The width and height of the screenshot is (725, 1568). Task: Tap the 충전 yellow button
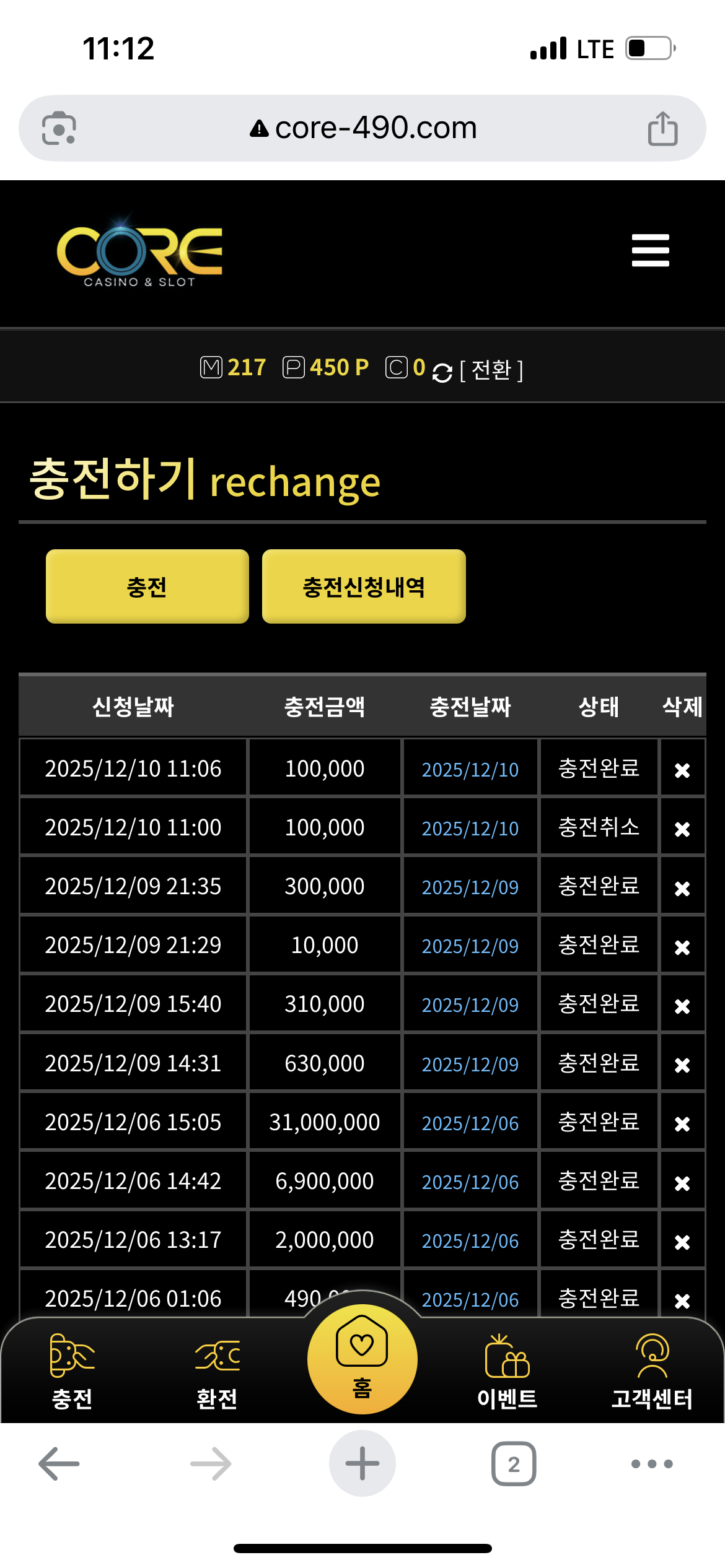tap(147, 586)
